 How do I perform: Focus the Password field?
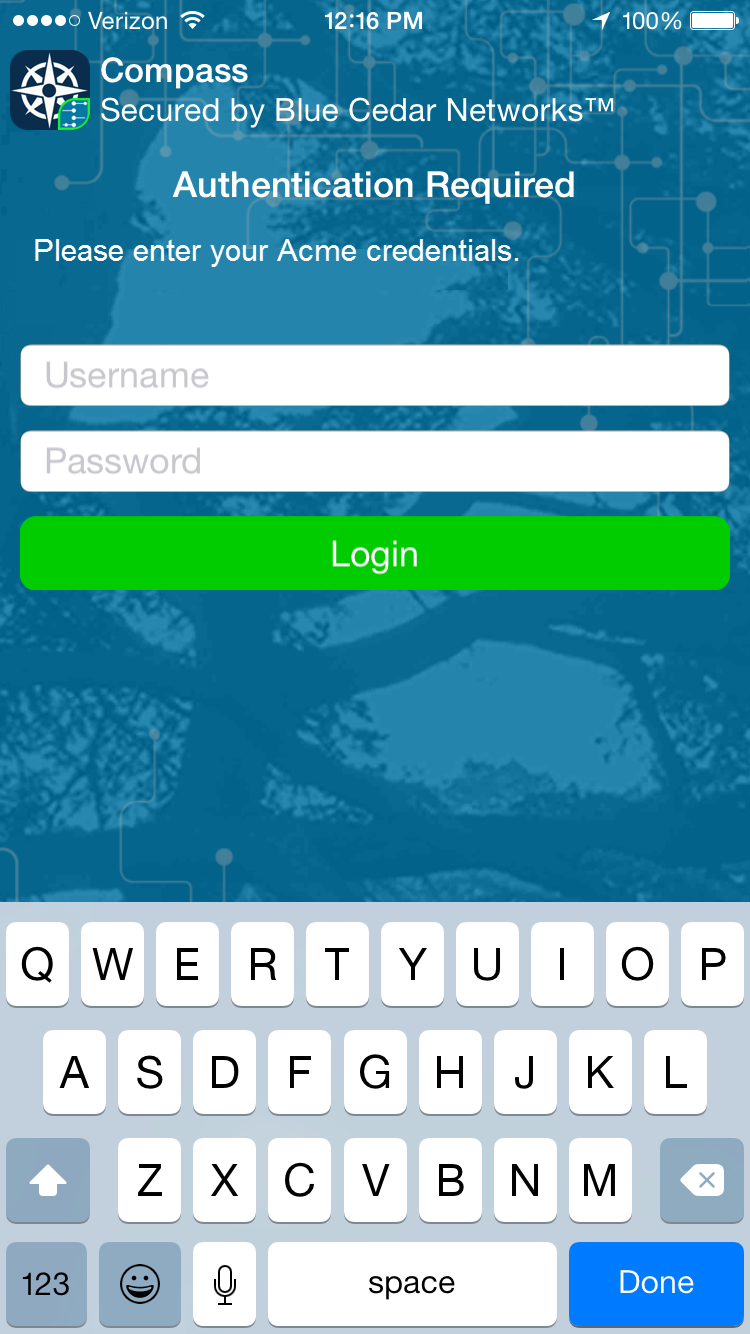[x=375, y=461]
